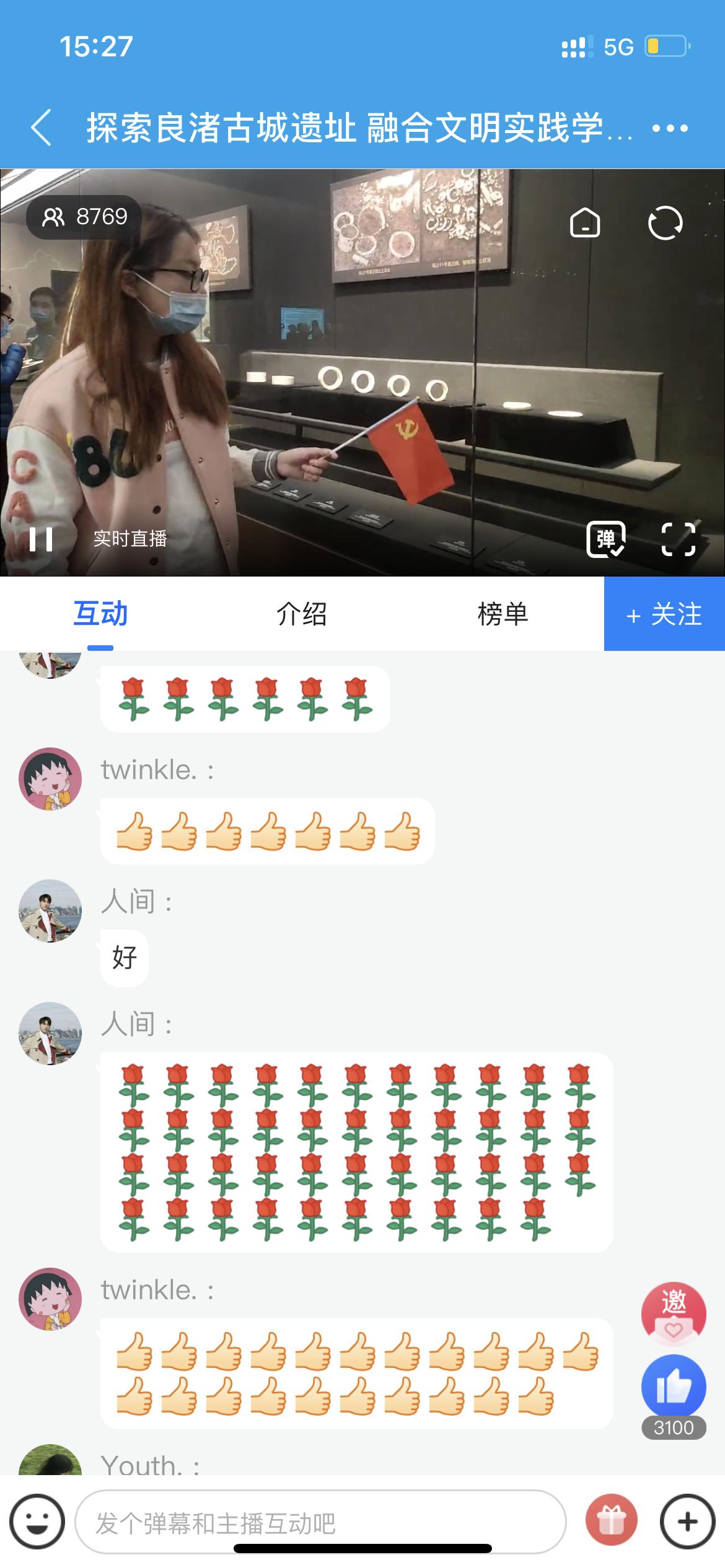Switch to the 介绍 tab
The width and height of the screenshot is (725, 1568).
click(301, 614)
